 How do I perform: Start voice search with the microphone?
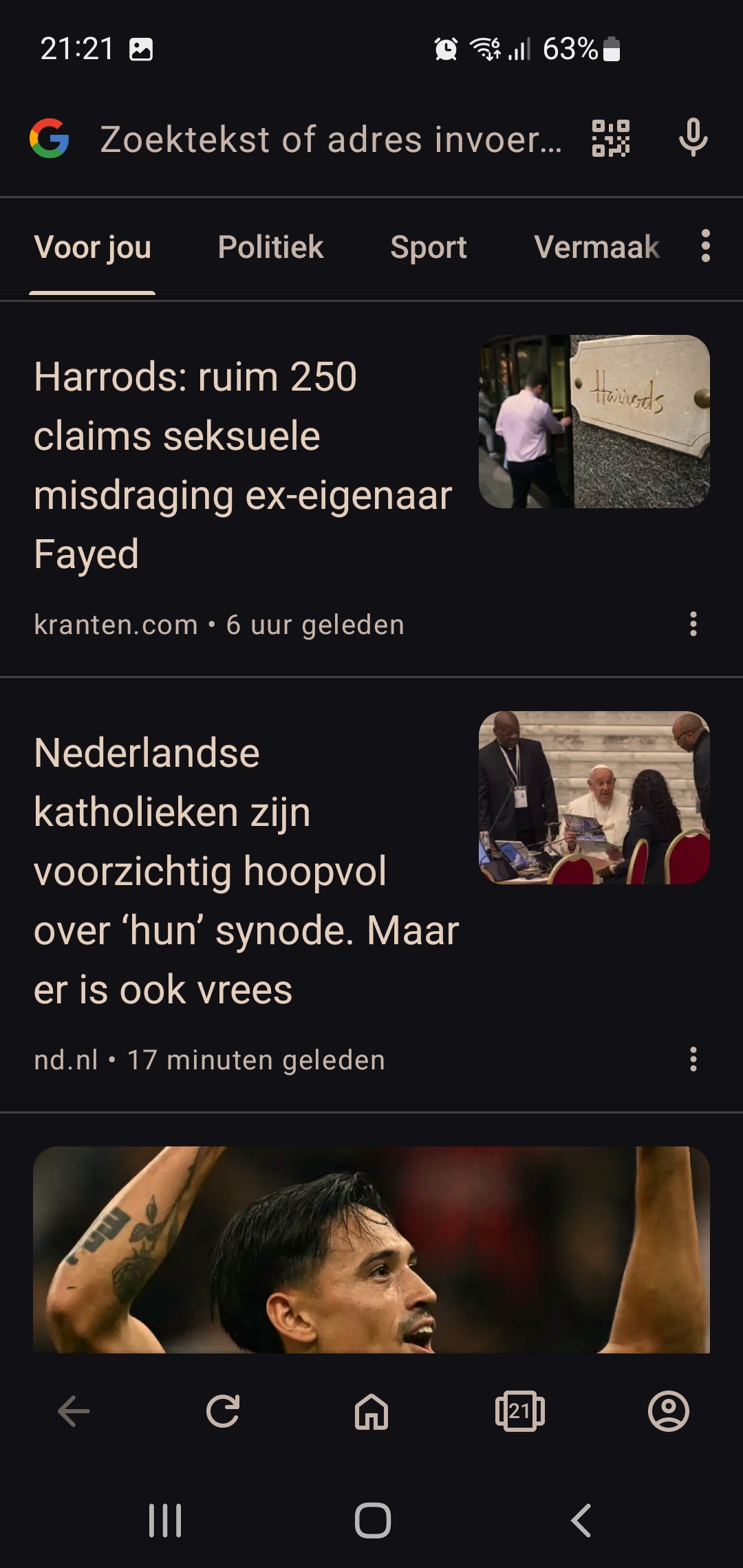[693, 138]
